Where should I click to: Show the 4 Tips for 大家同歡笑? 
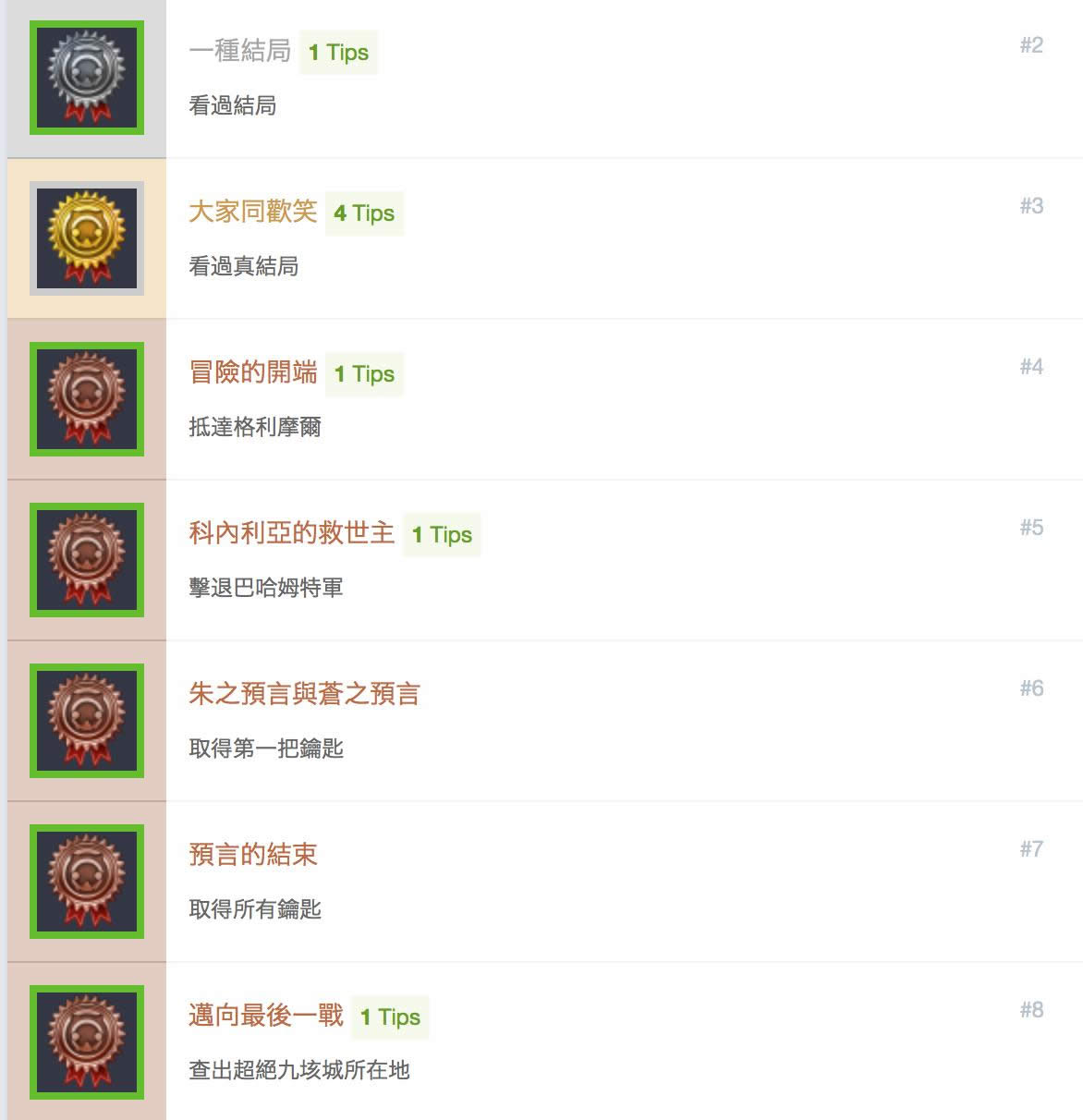pos(364,213)
